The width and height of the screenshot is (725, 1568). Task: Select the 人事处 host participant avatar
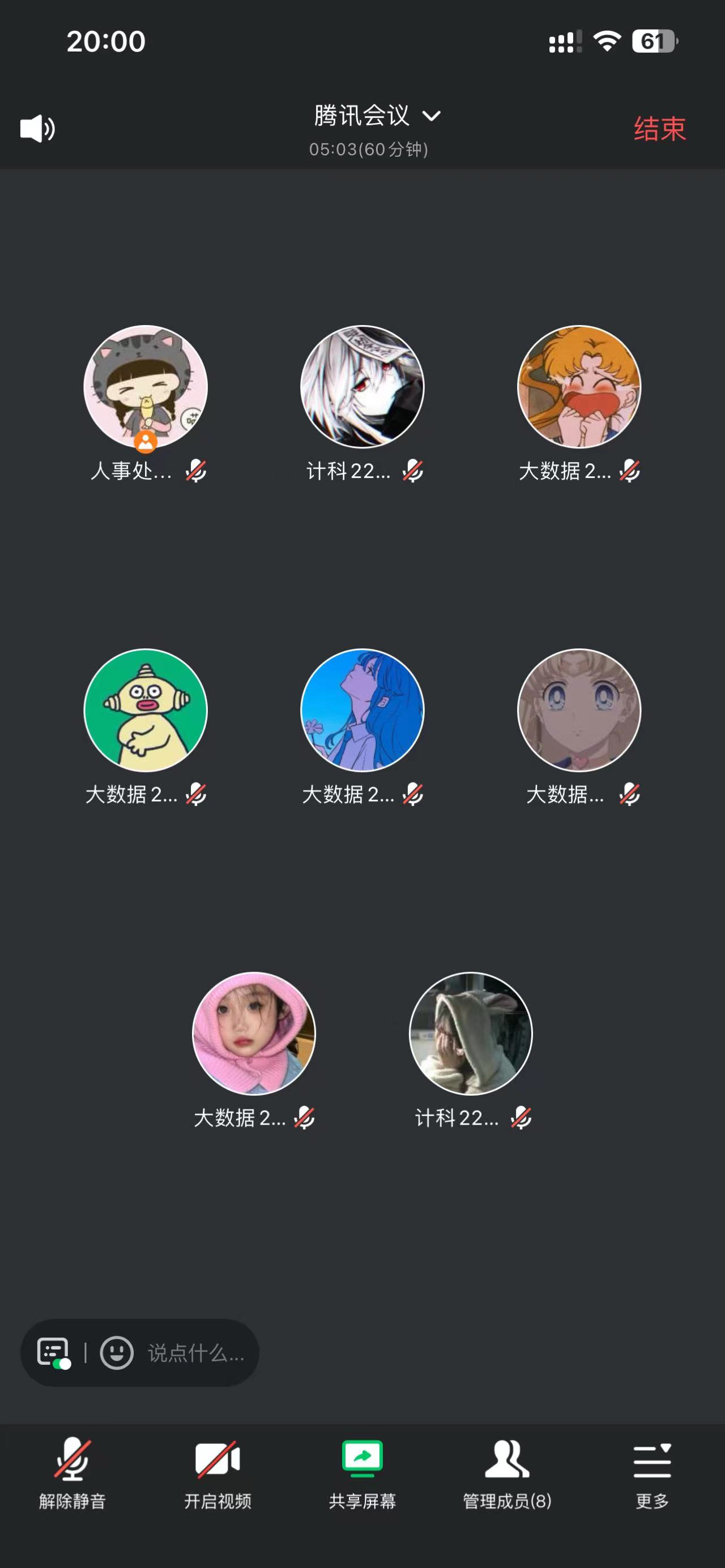tap(146, 387)
